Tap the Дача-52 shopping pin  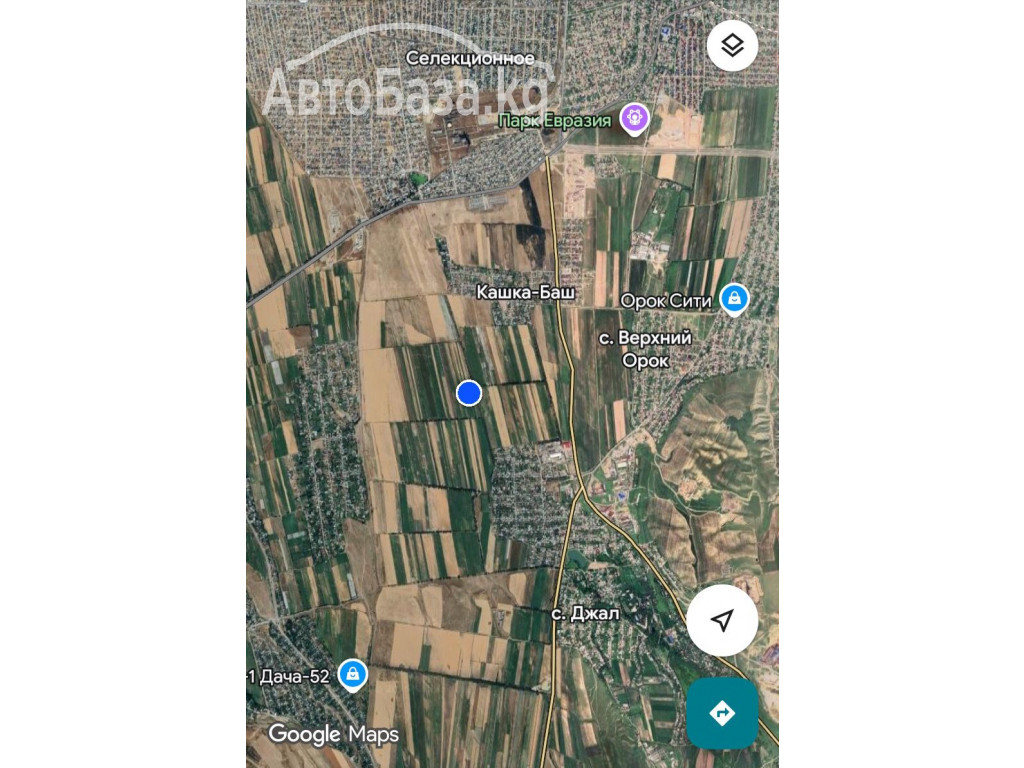coord(351,674)
